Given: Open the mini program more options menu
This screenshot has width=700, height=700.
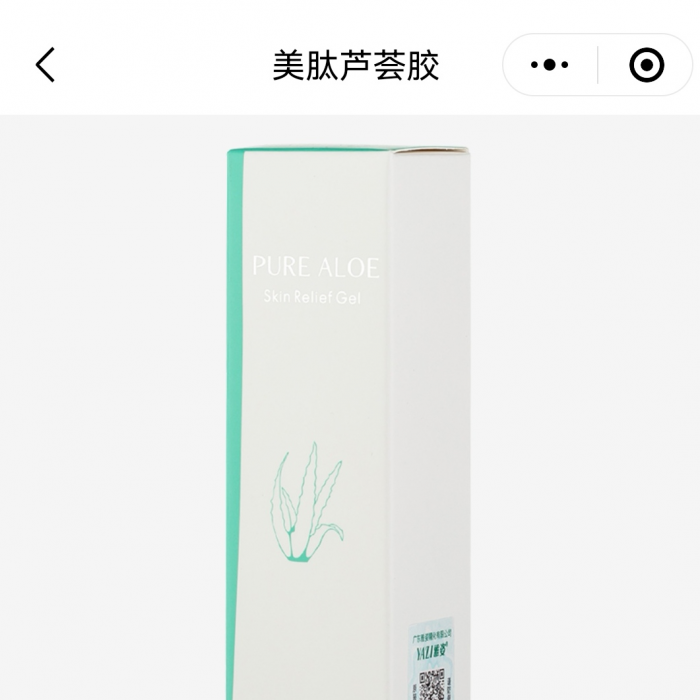Looking at the screenshot, I should [x=549, y=65].
